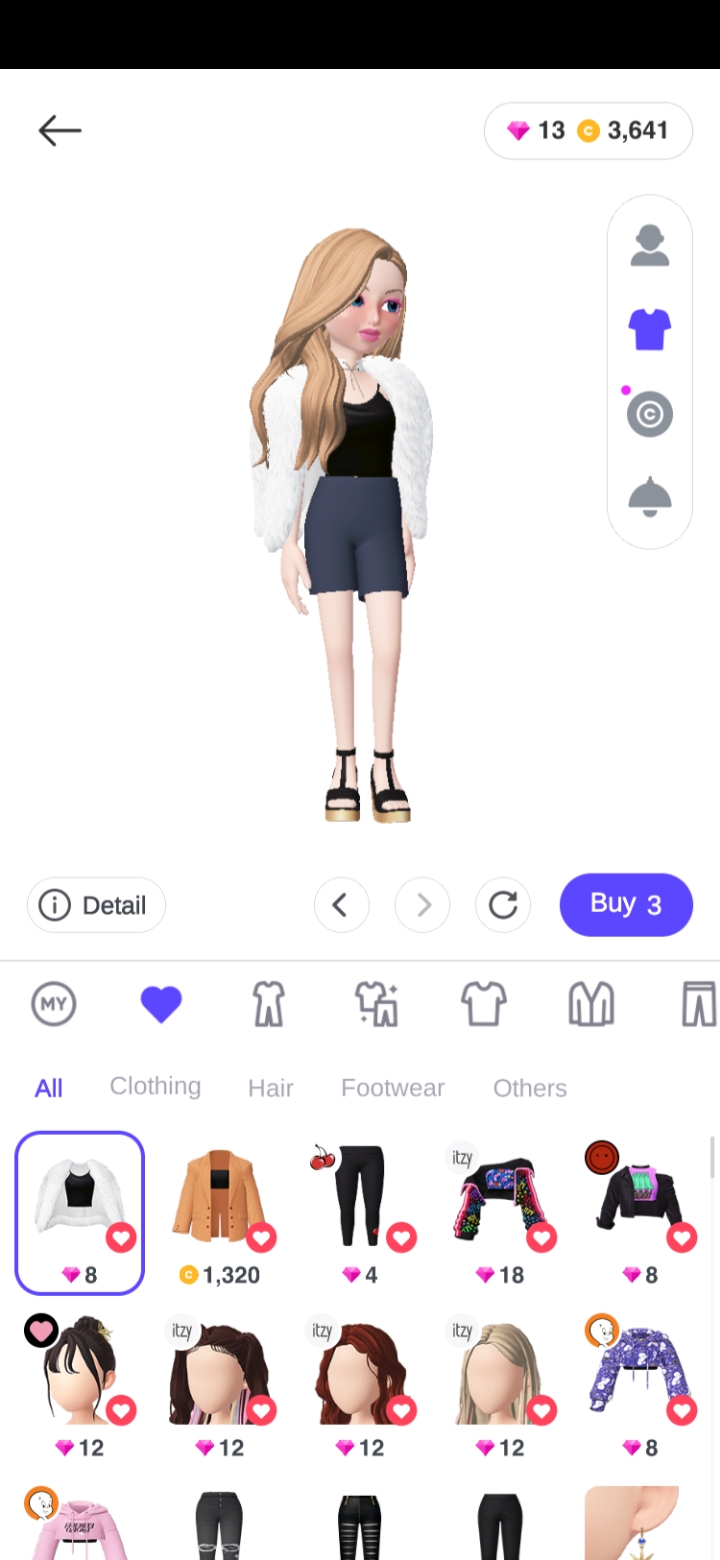Select the avatar face icon in side panel
720x1560 pixels.
coord(650,245)
